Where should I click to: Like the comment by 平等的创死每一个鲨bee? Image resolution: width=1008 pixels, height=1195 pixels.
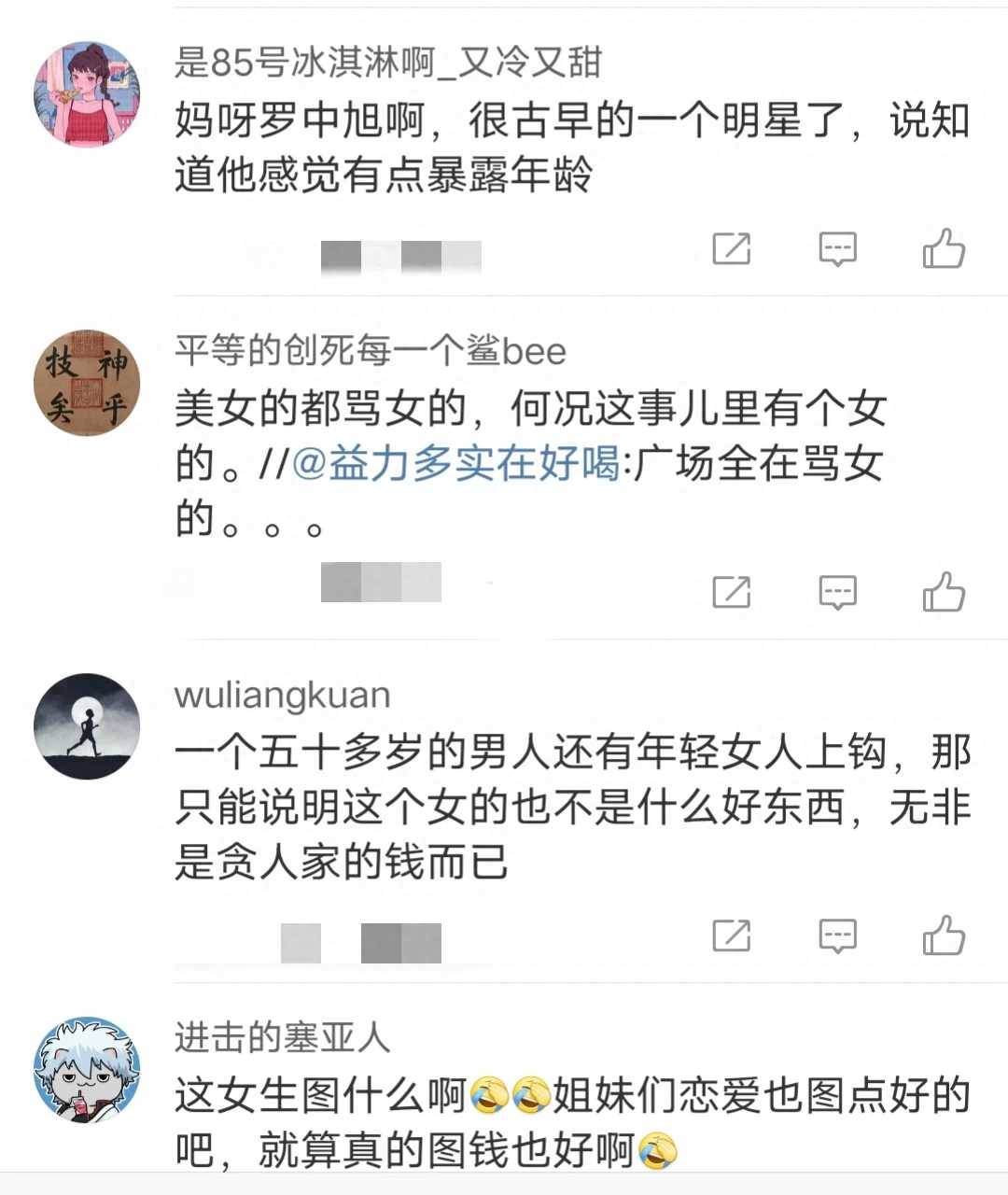click(943, 592)
